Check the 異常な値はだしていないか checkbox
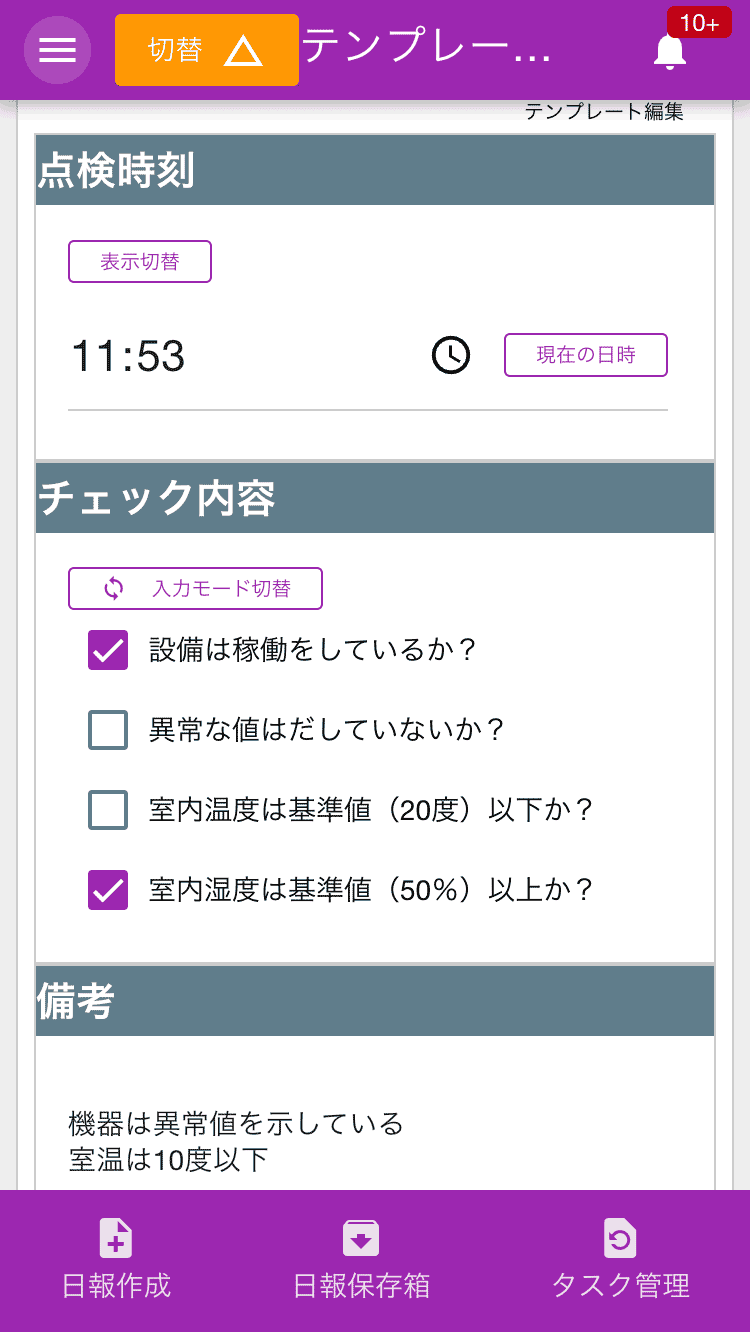750x1332 pixels. (x=107, y=730)
